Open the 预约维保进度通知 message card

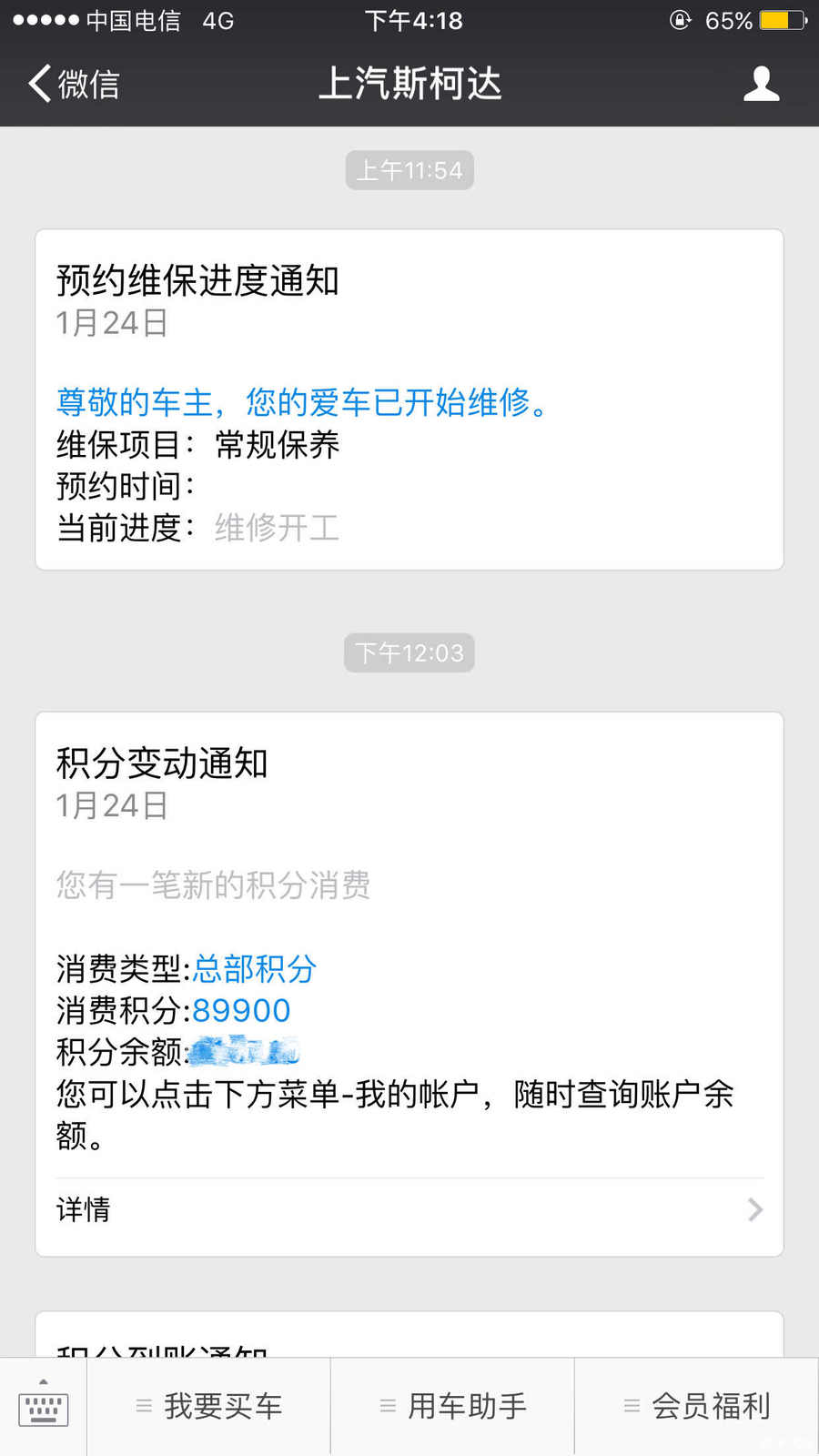tap(409, 399)
